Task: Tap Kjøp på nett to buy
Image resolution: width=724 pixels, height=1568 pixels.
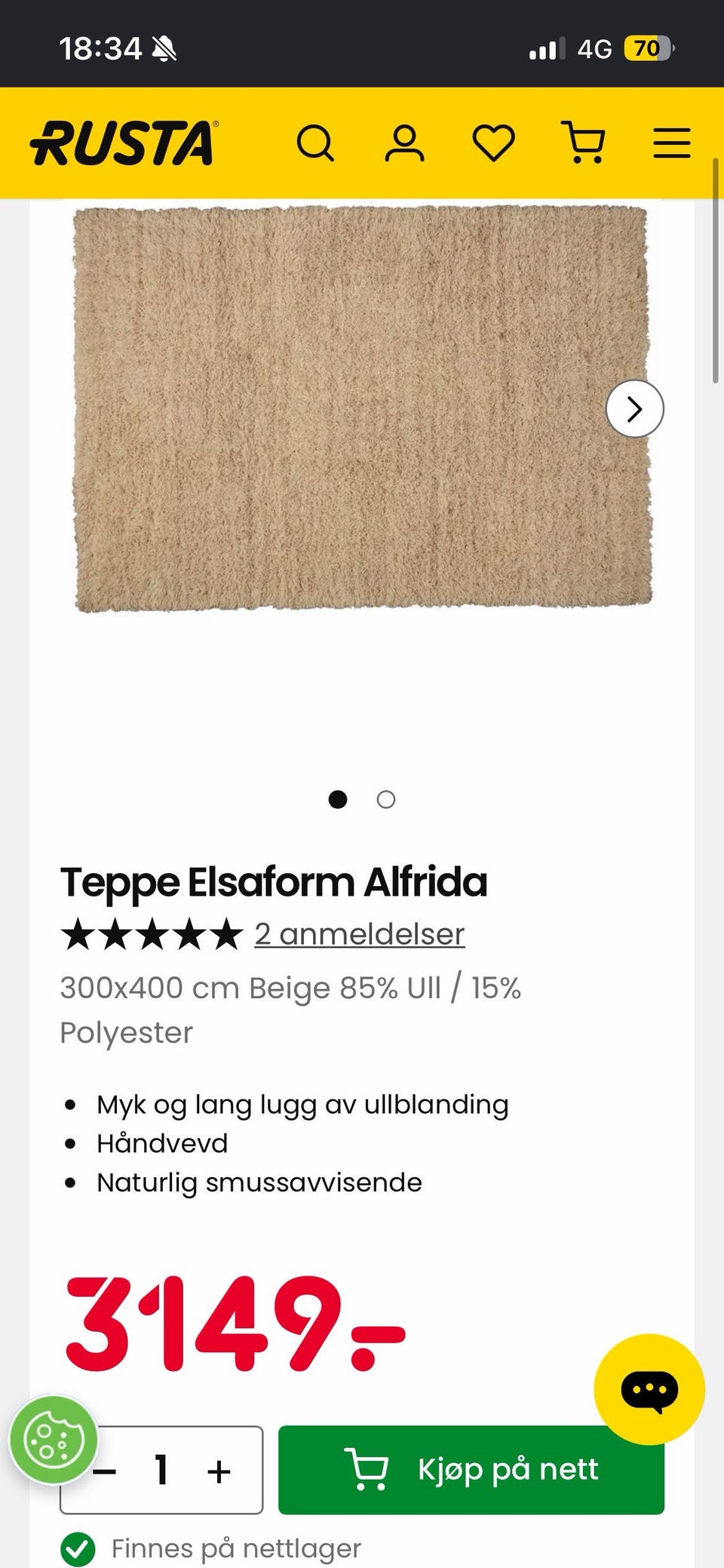Action: [471, 1470]
